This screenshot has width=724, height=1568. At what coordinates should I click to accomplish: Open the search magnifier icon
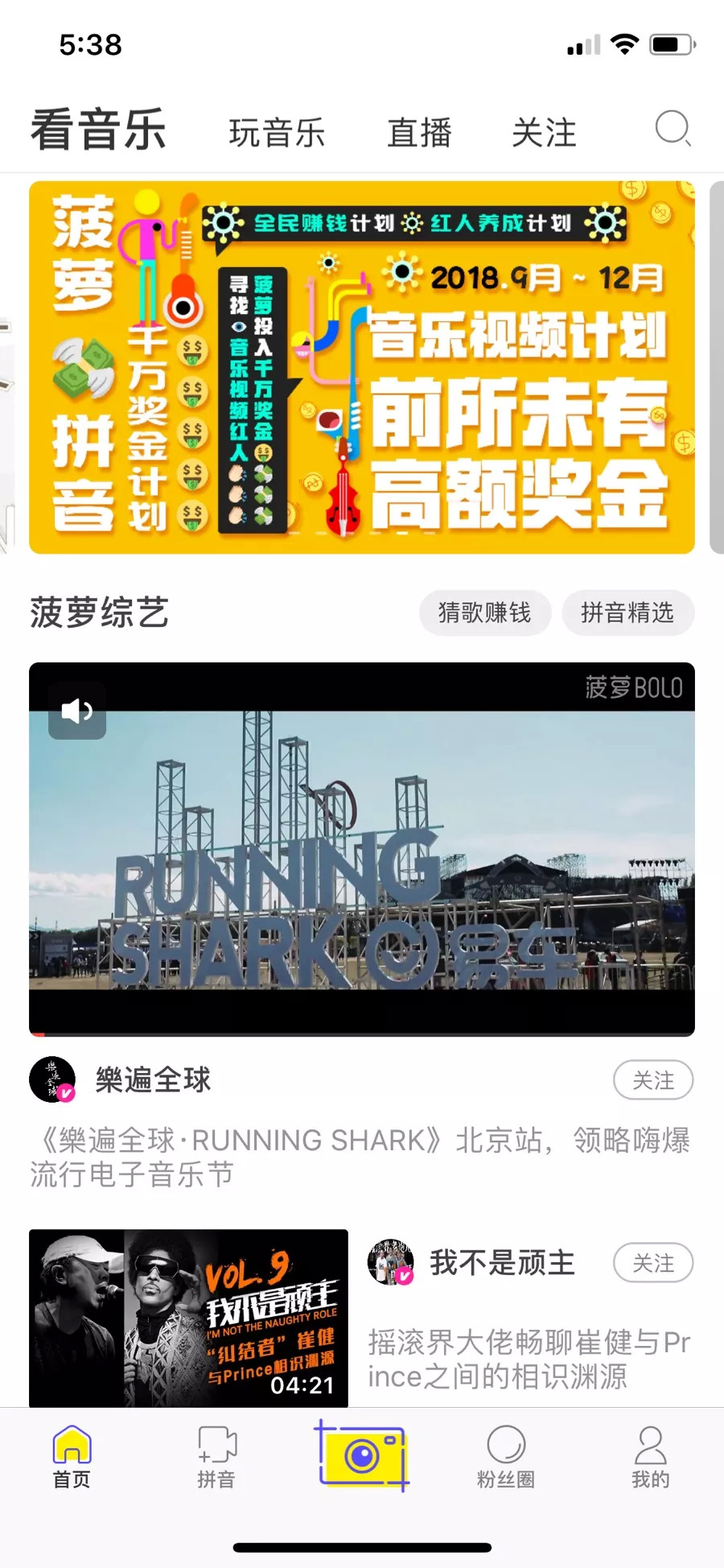tap(673, 129)
